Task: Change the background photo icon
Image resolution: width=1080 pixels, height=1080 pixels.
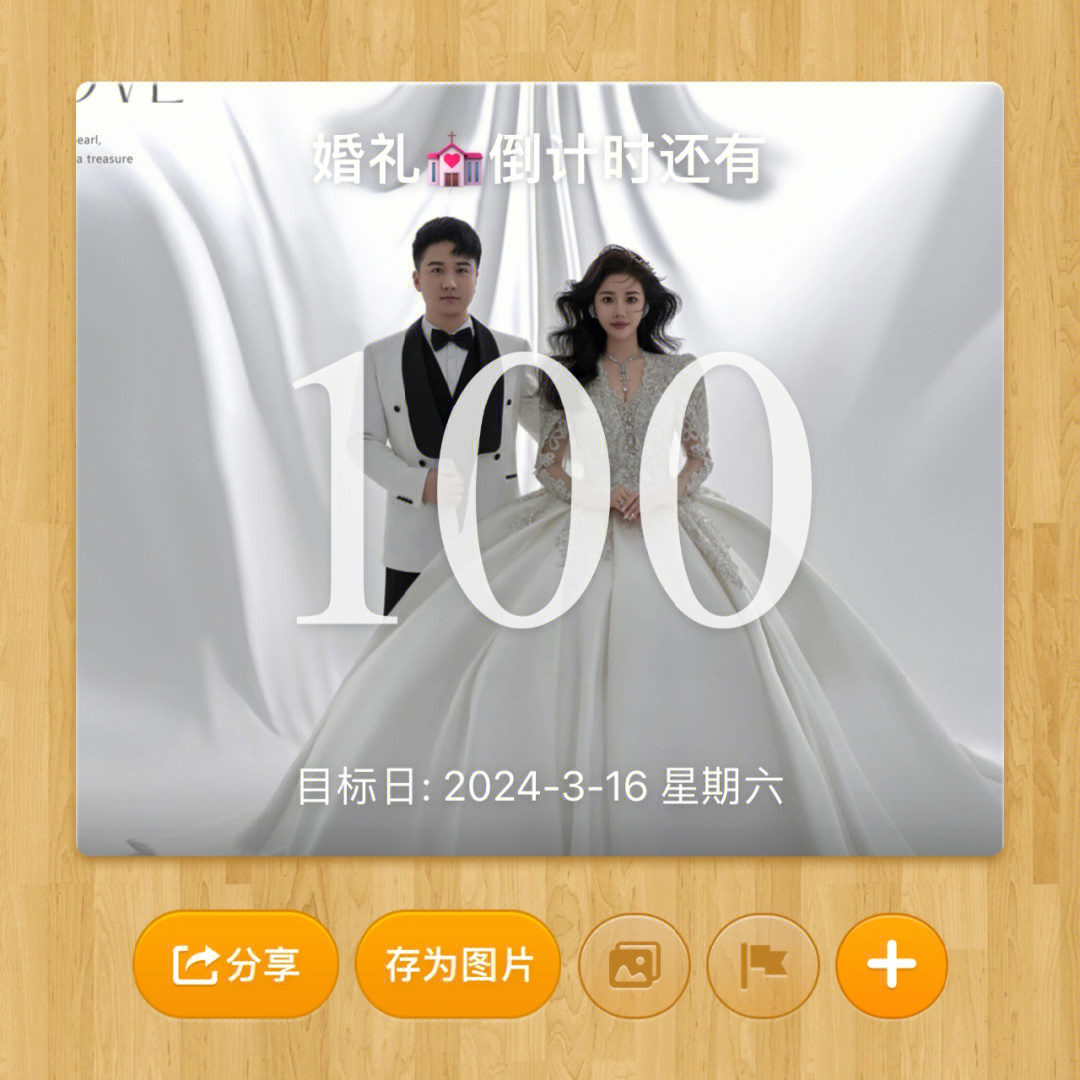Action: [x=634, y=966]
